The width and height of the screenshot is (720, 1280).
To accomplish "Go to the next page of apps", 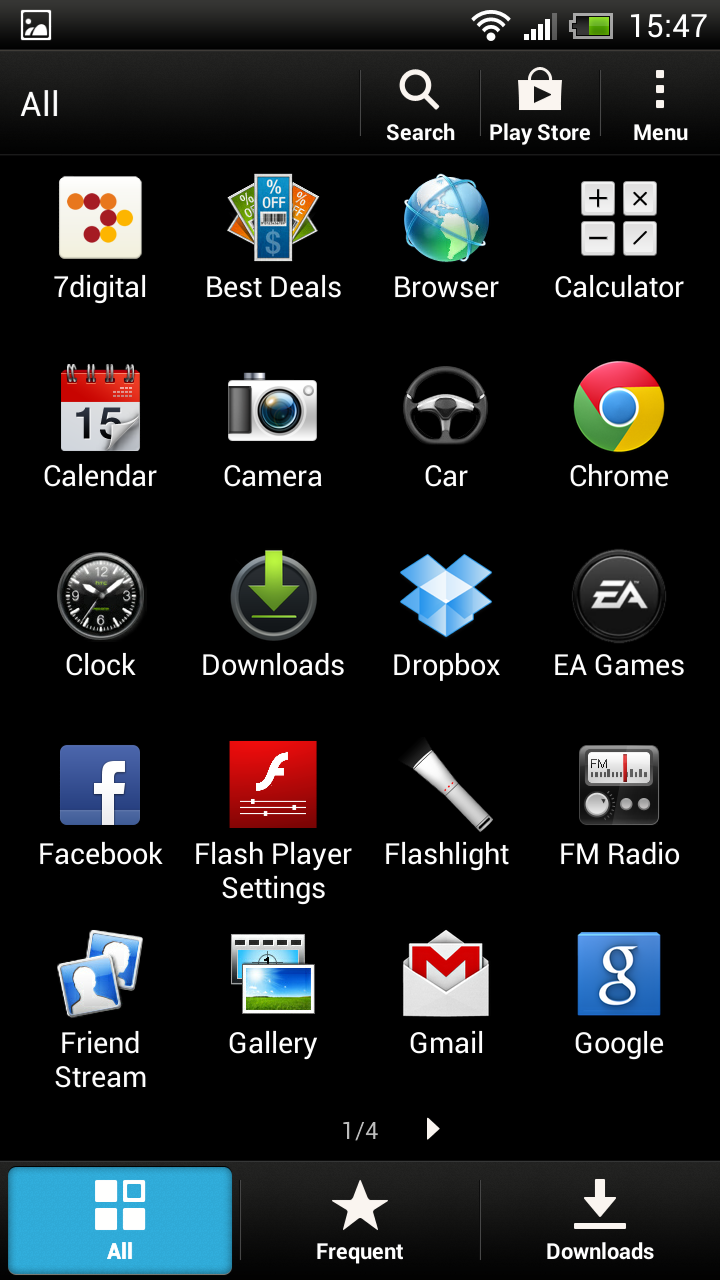I will (x=432, y=1129).
